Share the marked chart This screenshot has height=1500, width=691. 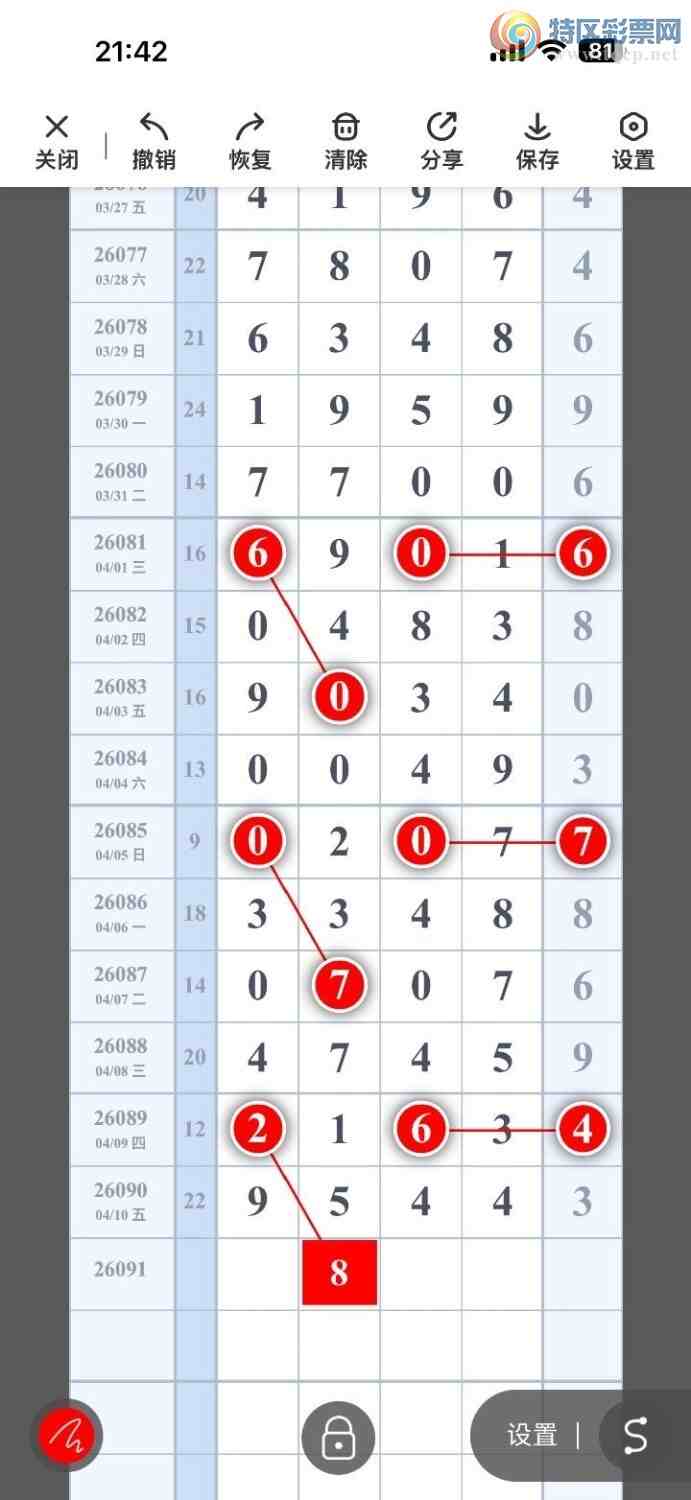pyautogui.click(x=442, y=141)
